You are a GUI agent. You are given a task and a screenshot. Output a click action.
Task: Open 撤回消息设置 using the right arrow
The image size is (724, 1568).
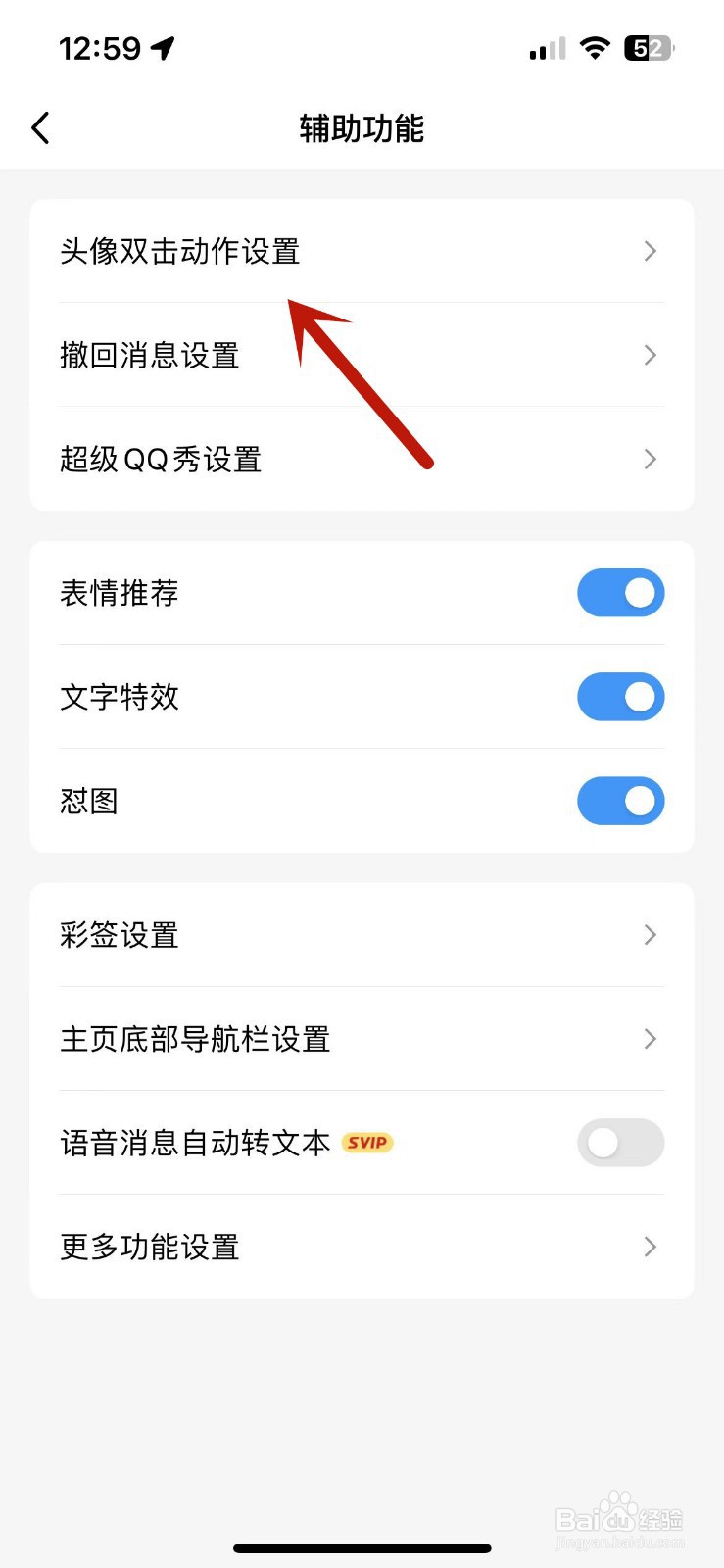(650, 355)
